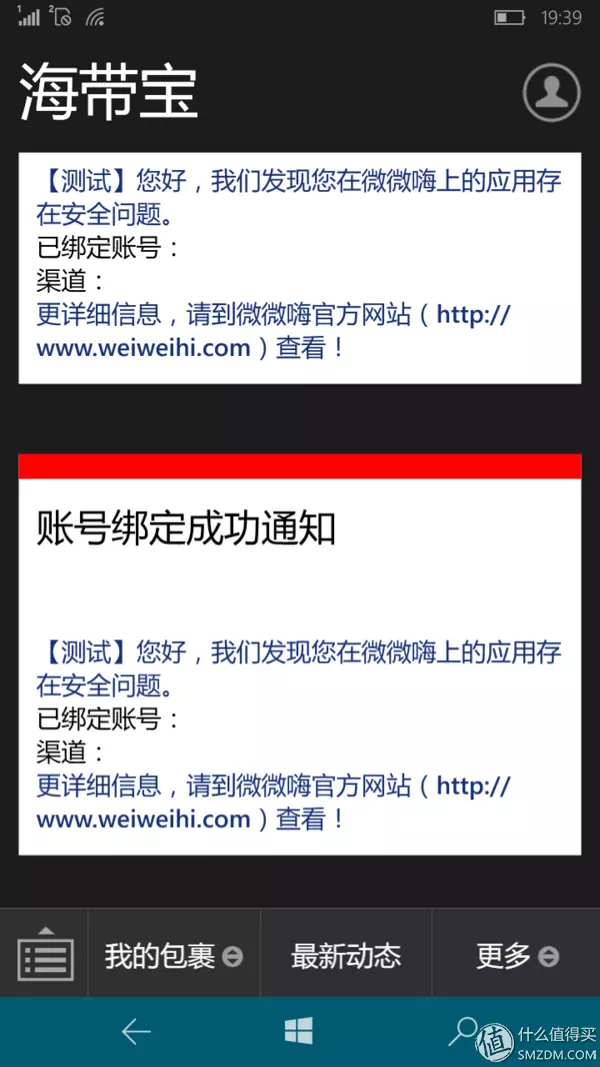600x1067 pixels.
Task: Open the profile avatar icon
Action: pyautogui.click(x=551, y=93)
